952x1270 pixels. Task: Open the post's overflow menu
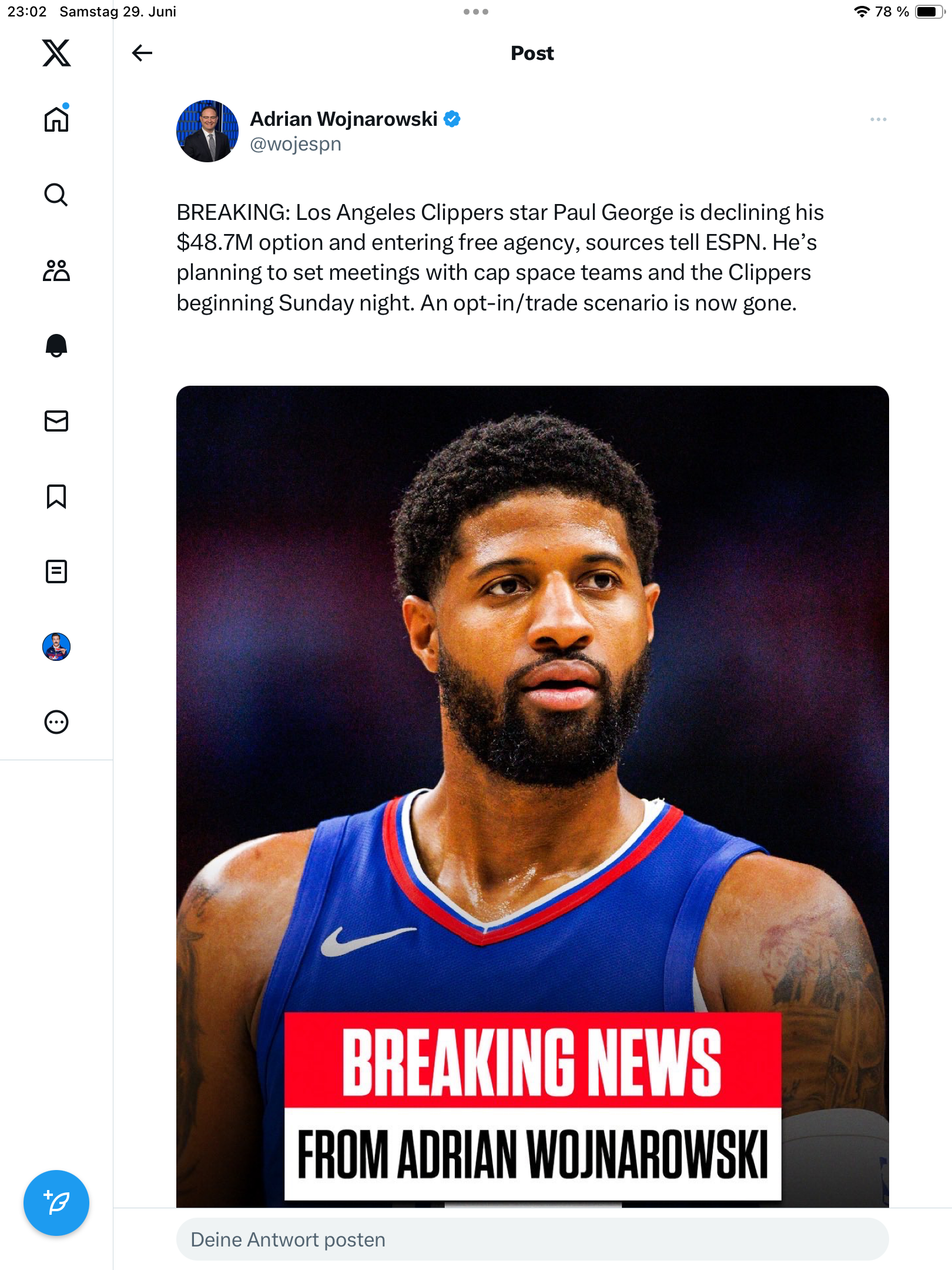(x=878, y=119)
